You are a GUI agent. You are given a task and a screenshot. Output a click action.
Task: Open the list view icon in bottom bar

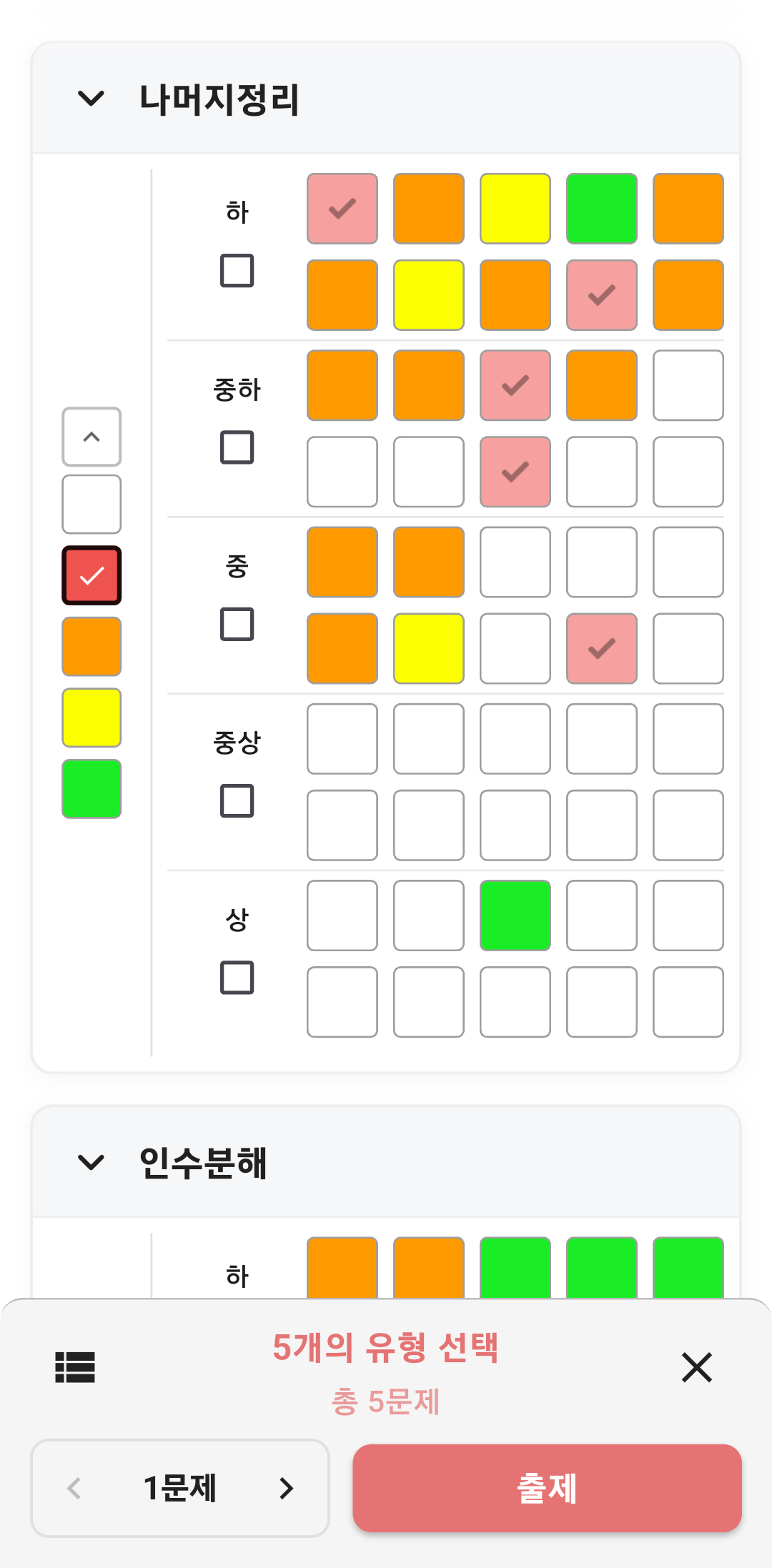74,1369
